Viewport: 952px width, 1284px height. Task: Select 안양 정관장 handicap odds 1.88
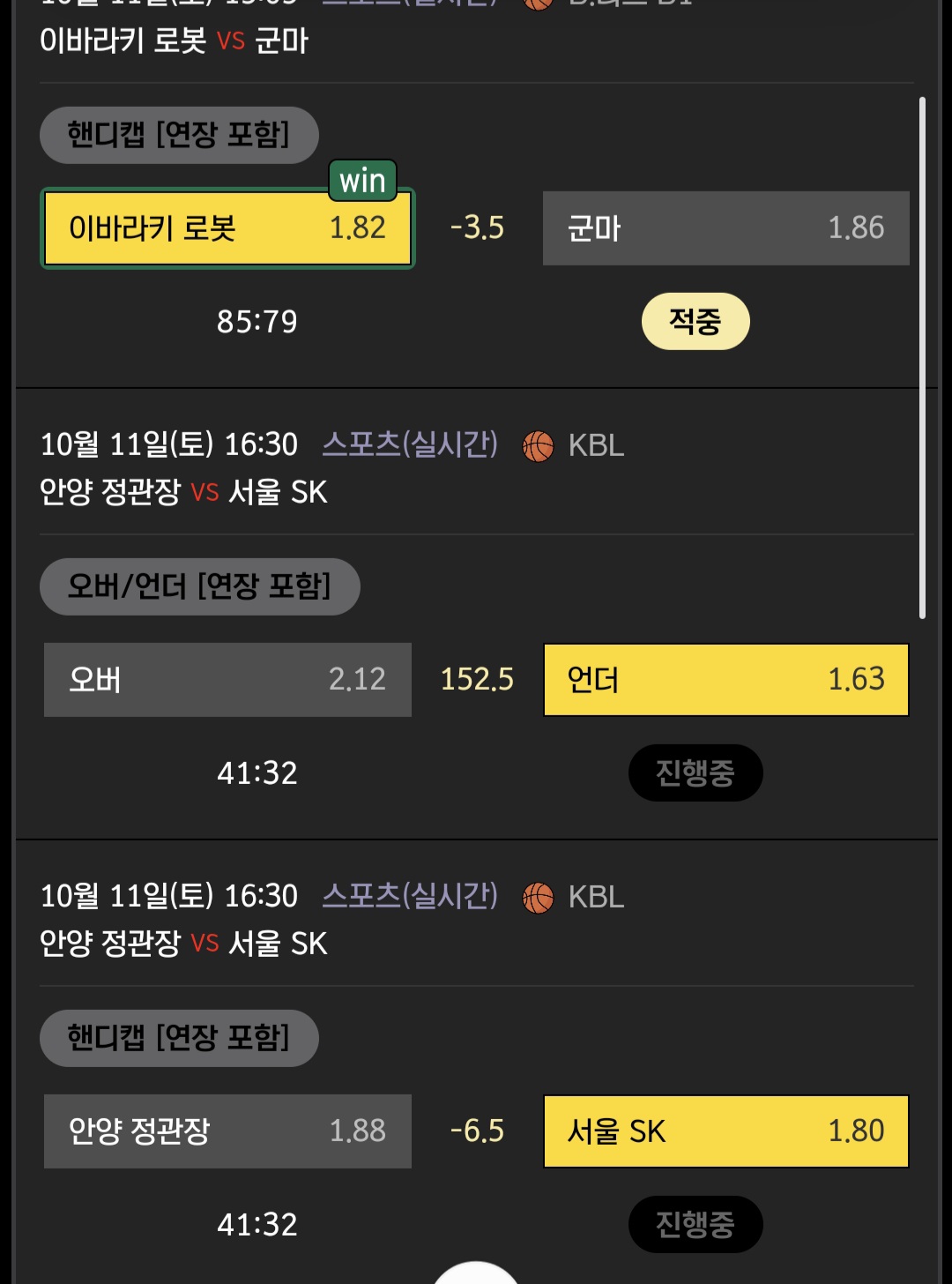(x=227, y=1131)
